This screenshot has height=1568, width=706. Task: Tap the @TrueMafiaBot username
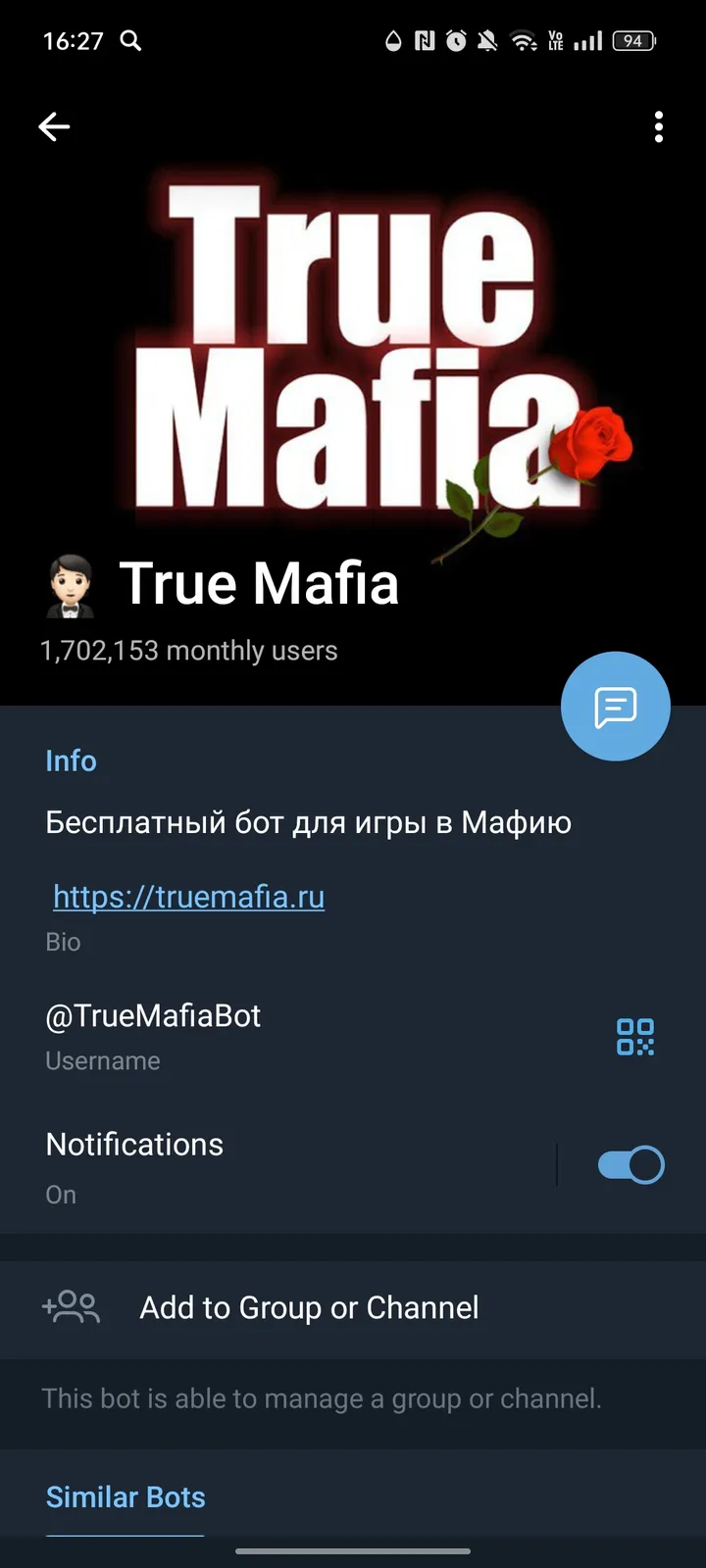(x=153, y=1016)
